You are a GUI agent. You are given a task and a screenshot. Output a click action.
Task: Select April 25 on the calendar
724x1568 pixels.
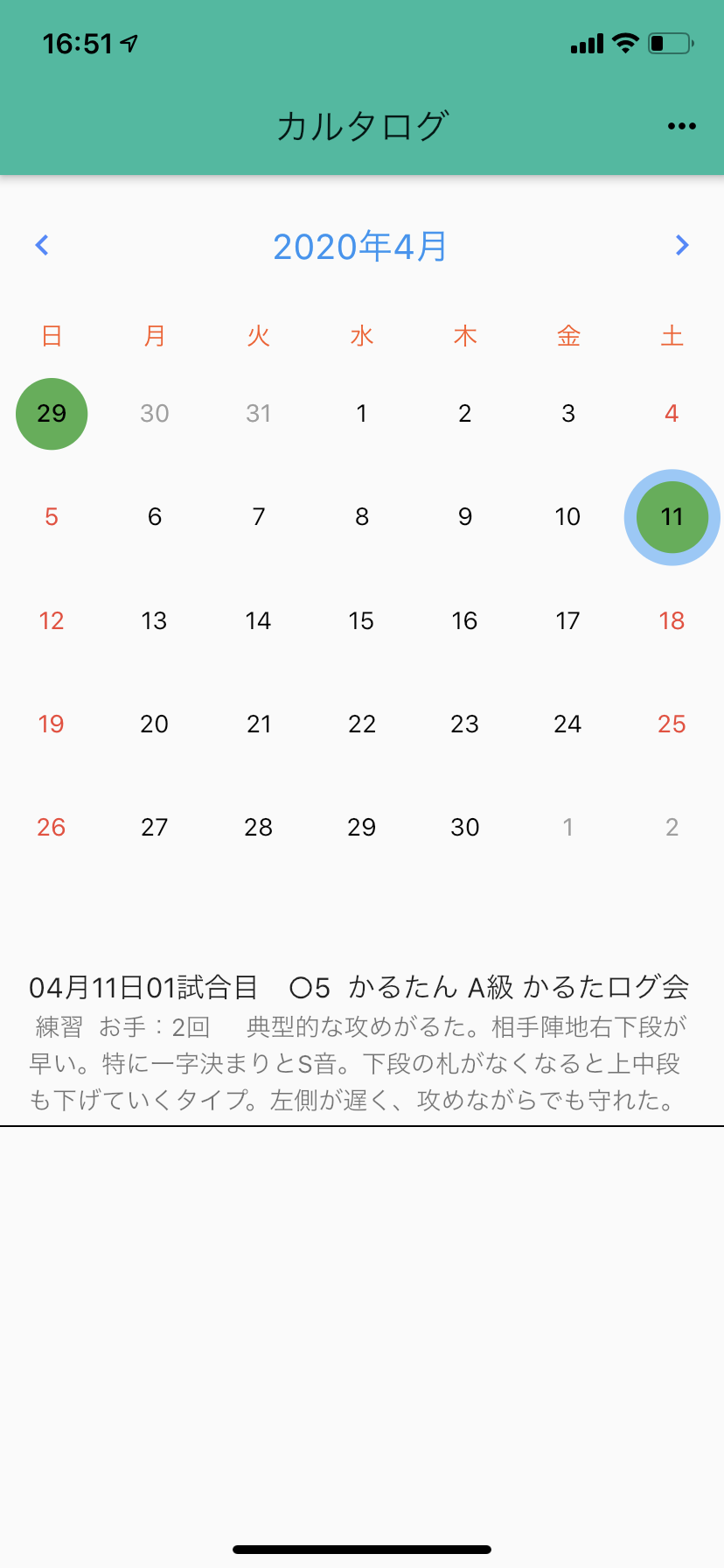672,724
